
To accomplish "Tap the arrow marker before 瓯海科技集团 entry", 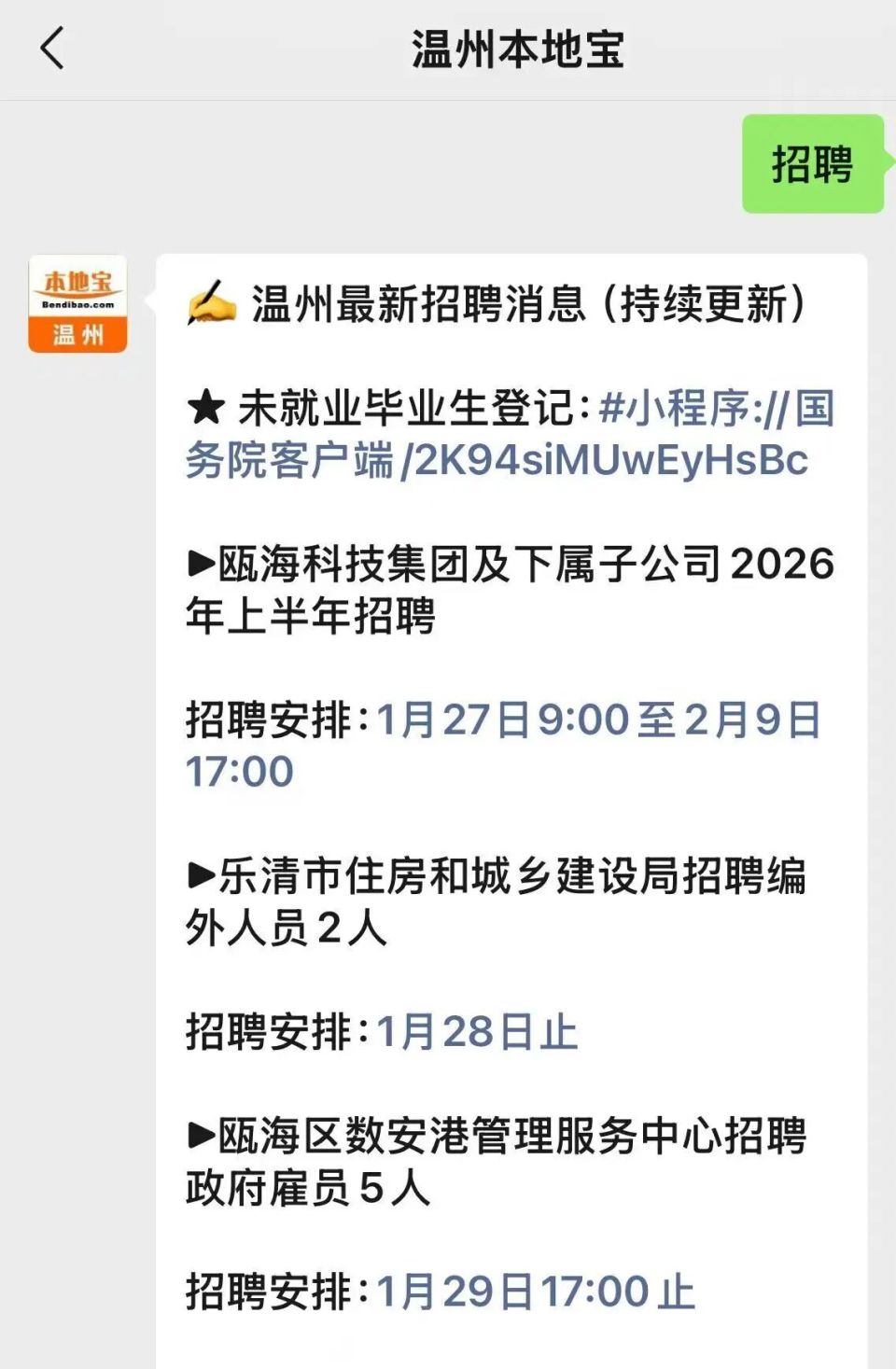I will pos(199,564).
